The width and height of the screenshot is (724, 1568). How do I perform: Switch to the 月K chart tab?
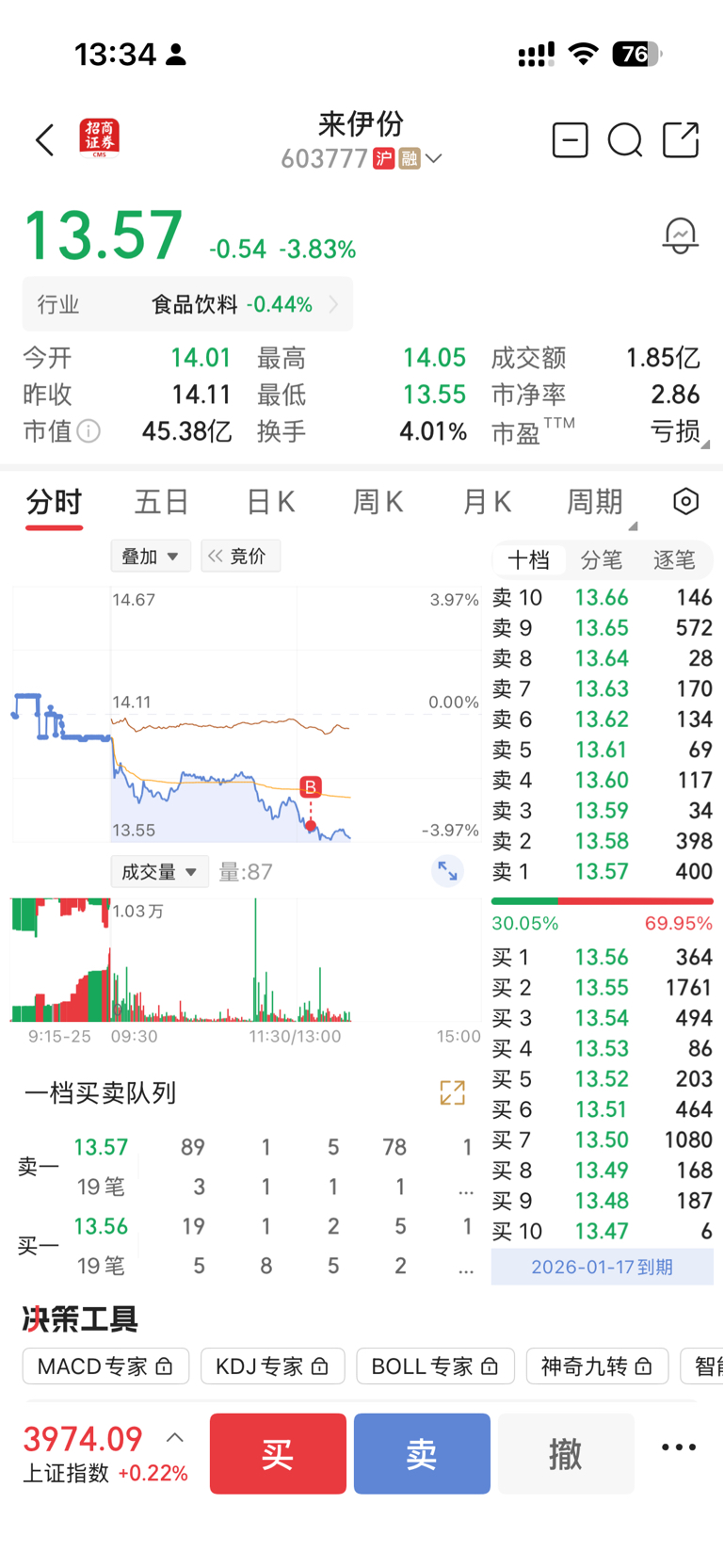(x=486, y=502)
